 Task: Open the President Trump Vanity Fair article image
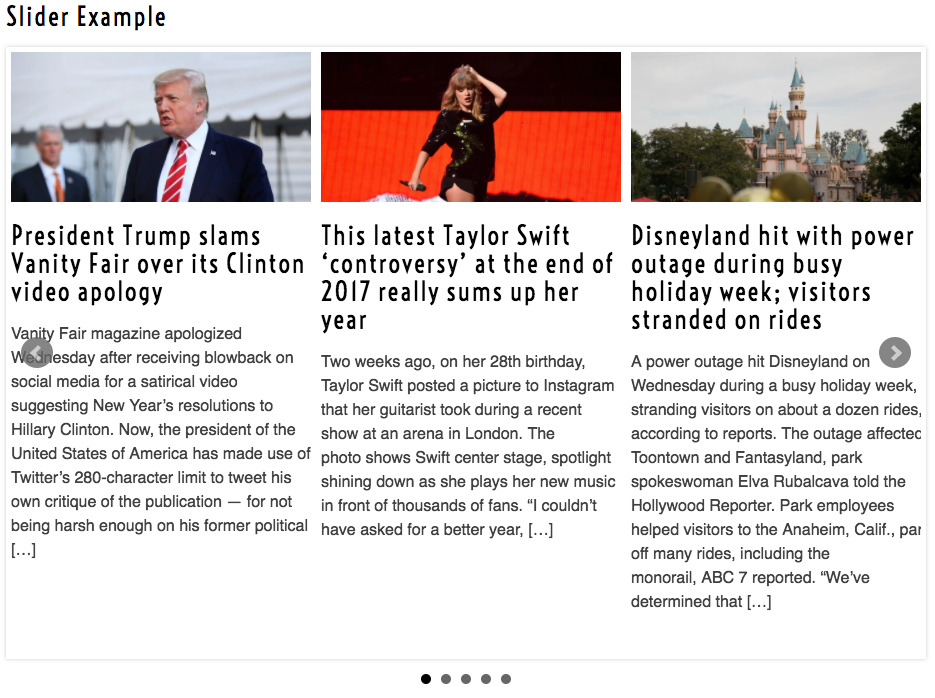pos(161,127)
